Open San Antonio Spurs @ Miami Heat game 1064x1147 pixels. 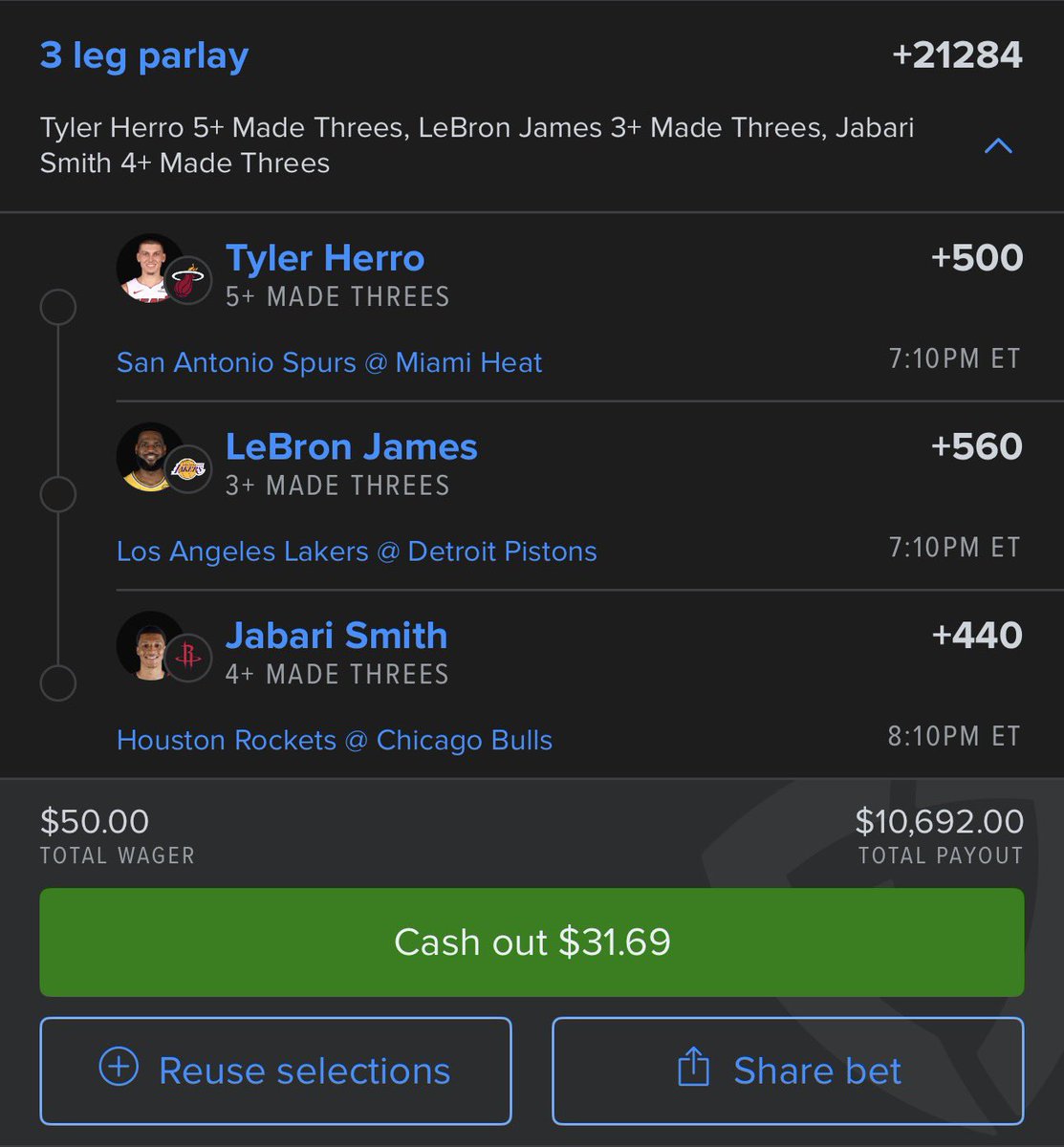[329, 362]
